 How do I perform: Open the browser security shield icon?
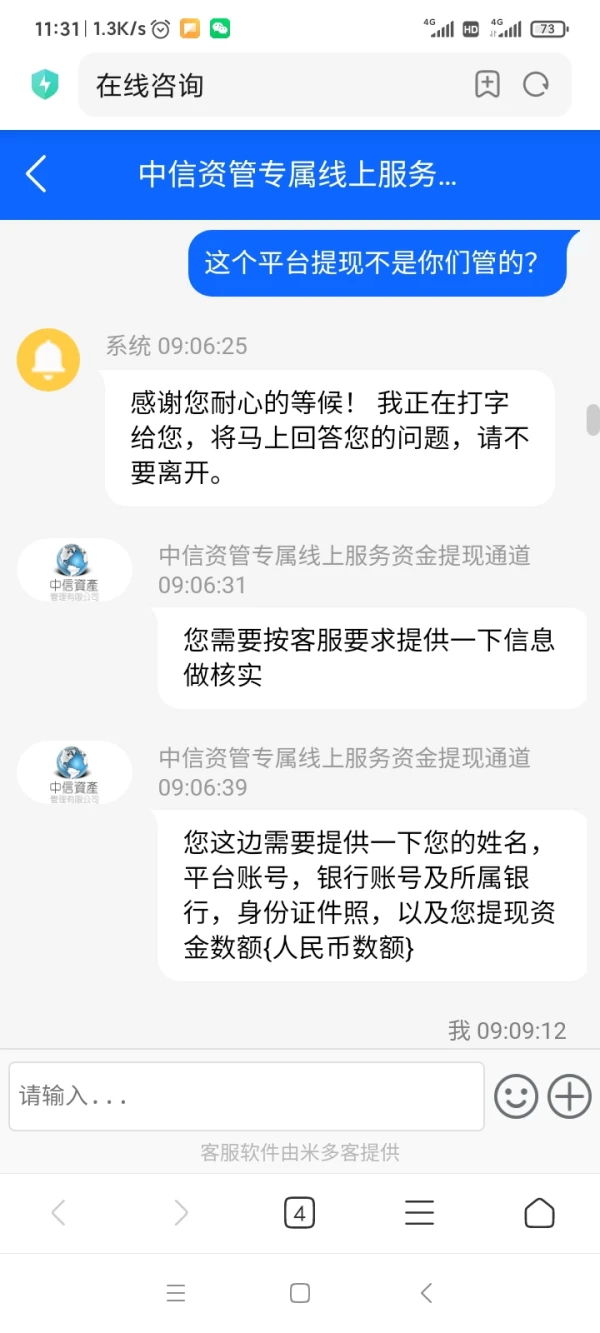[x=45, y=85]
